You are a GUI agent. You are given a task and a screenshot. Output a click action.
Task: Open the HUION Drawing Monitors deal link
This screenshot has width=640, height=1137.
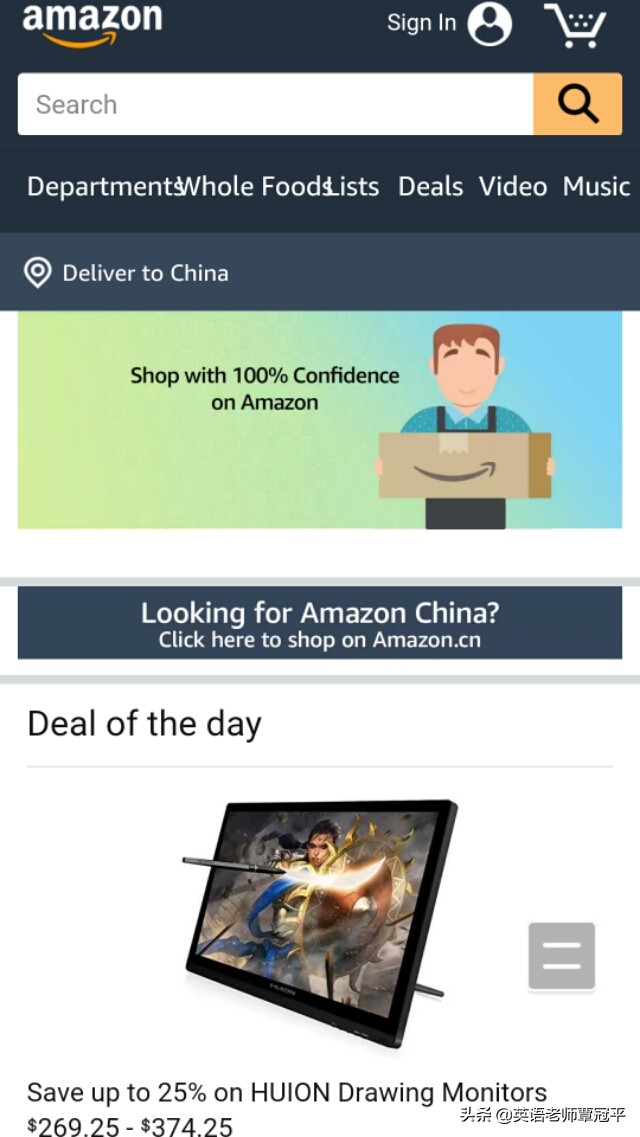[x=287, y=1092]
